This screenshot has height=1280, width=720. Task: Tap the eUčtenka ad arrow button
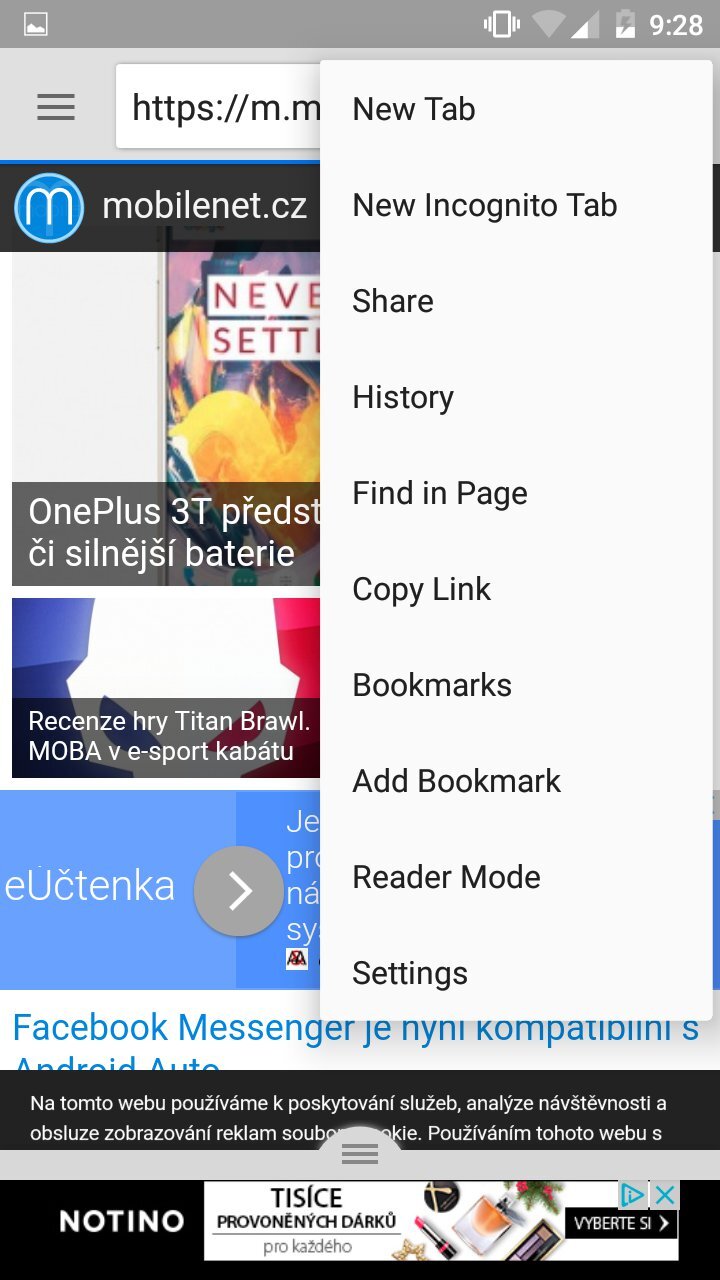[x=238, y=891]
